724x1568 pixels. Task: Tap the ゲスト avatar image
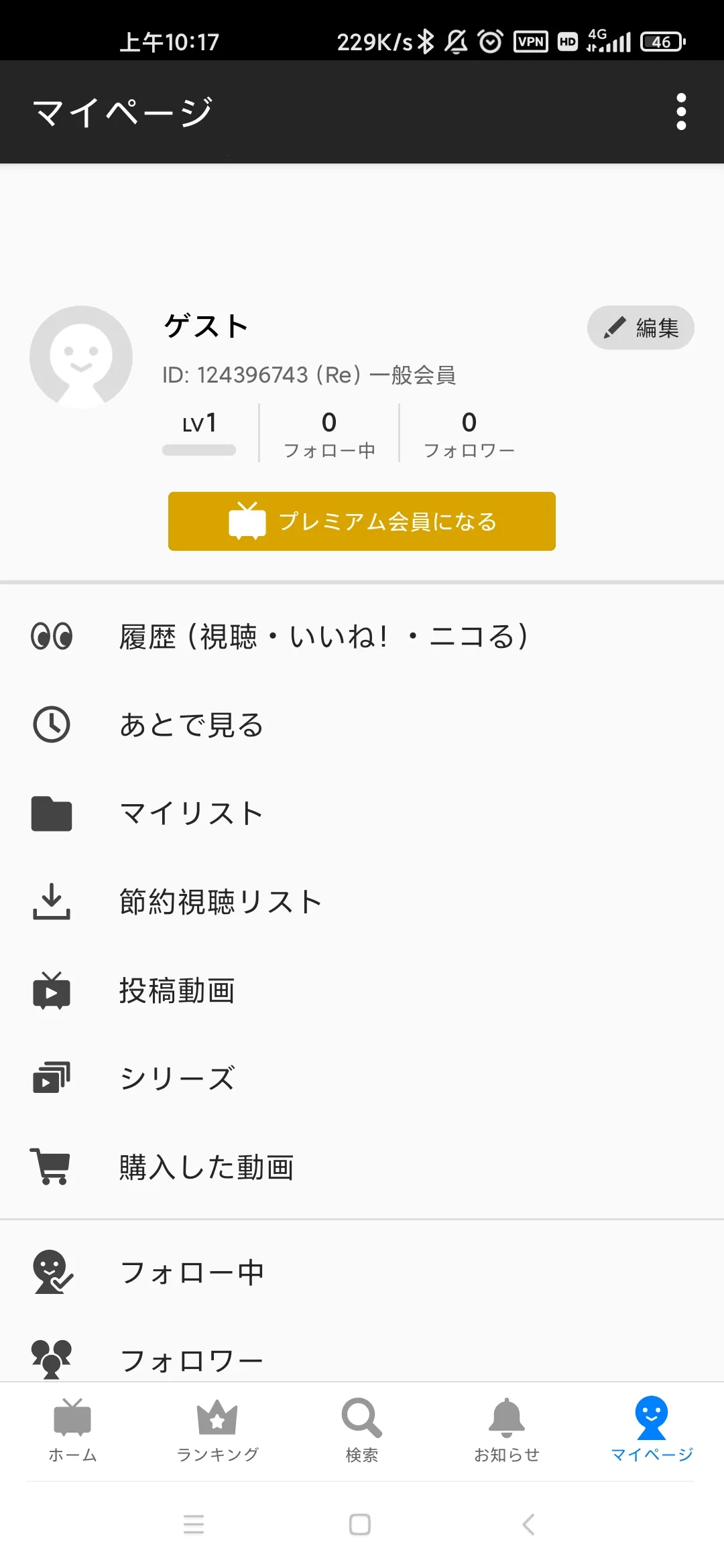81,356
